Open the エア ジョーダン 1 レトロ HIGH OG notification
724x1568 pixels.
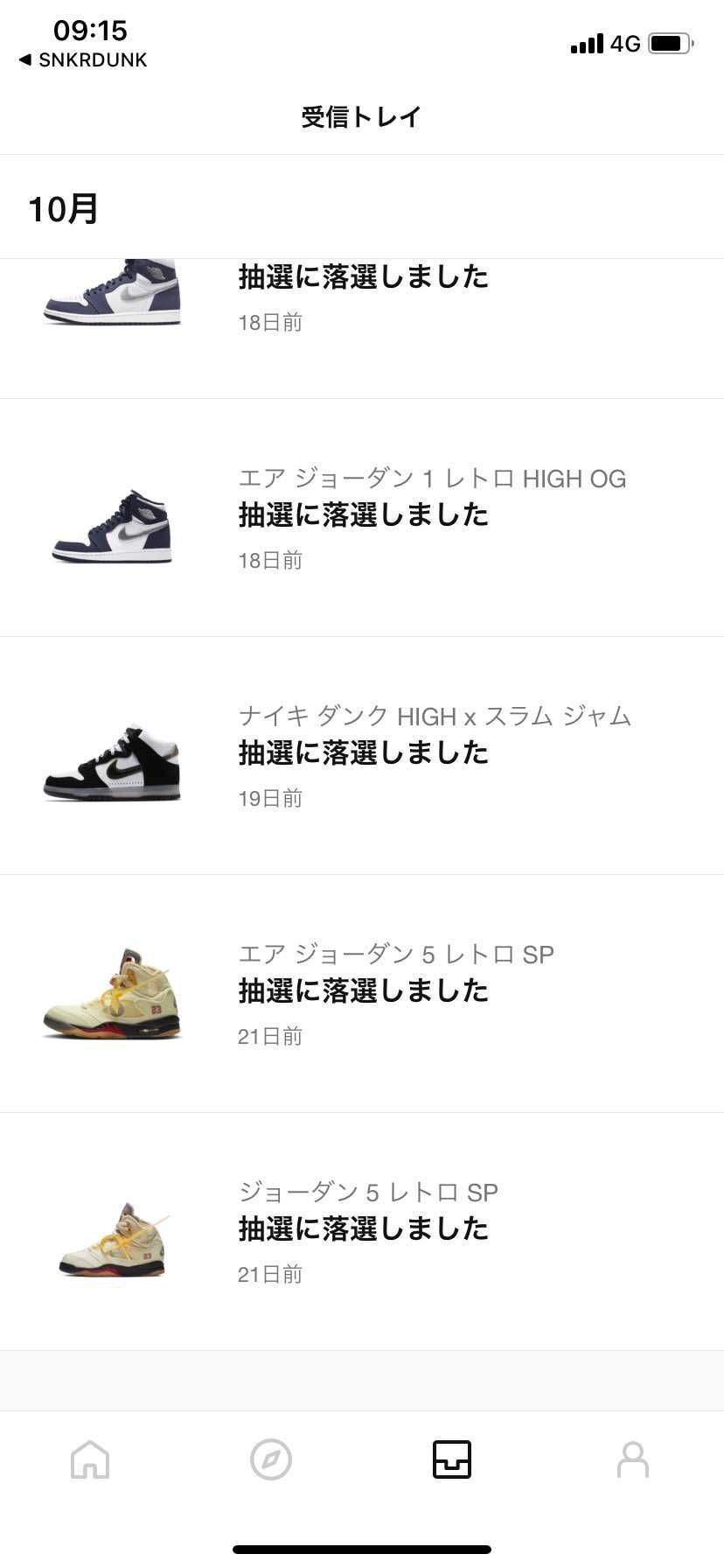pyautogui.click(x=433, y=516)
